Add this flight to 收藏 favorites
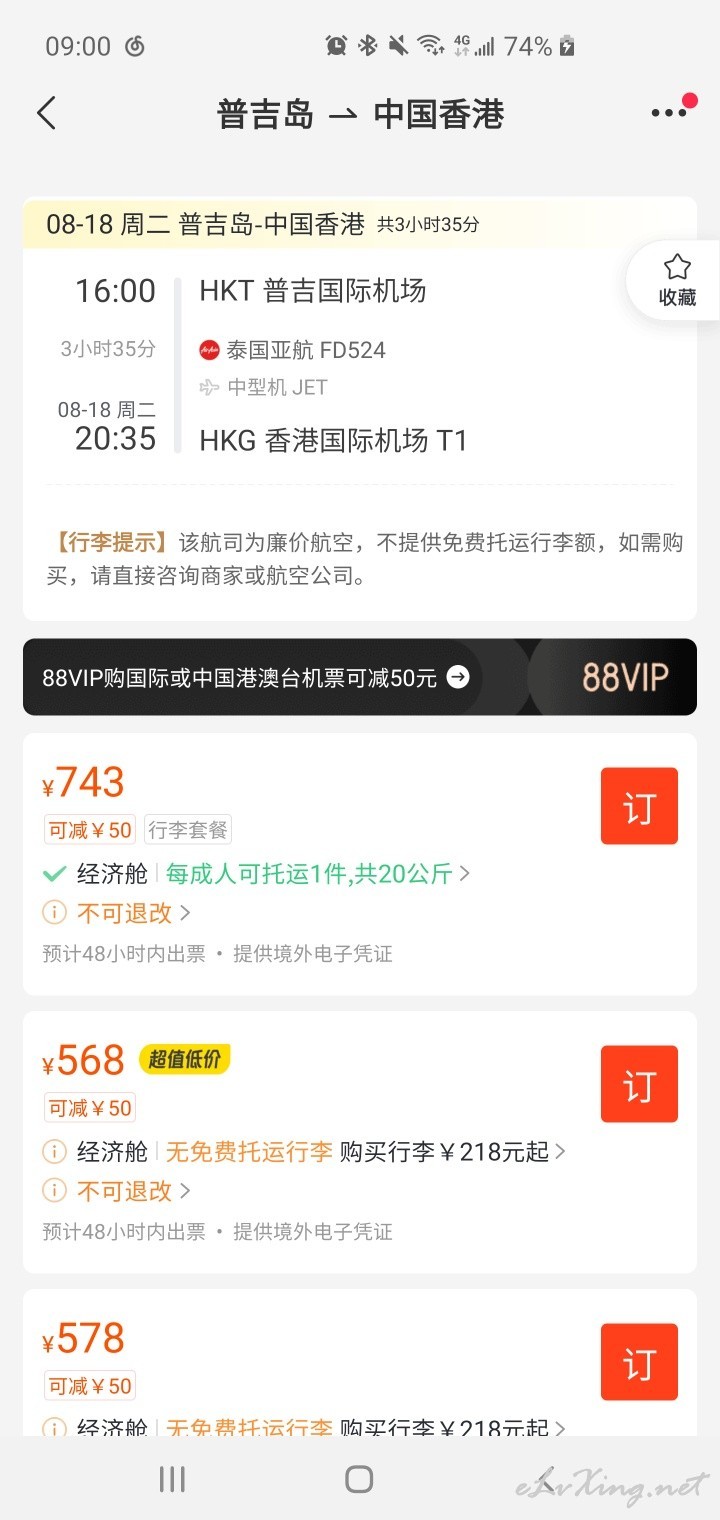720x1520 pixels. (676, 280)
